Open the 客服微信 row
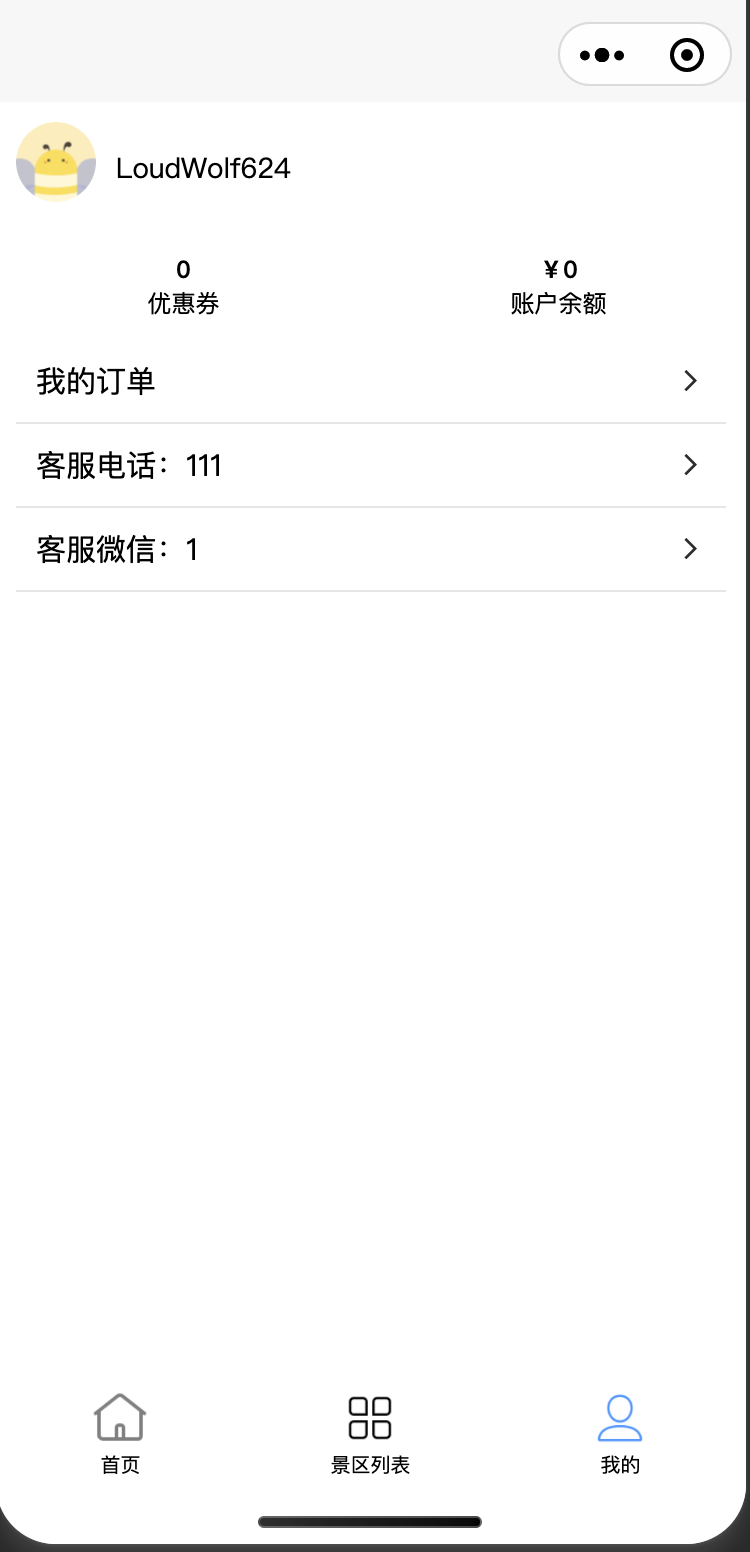This screenshot has height=1552, width=750. [x=370, y=549]
